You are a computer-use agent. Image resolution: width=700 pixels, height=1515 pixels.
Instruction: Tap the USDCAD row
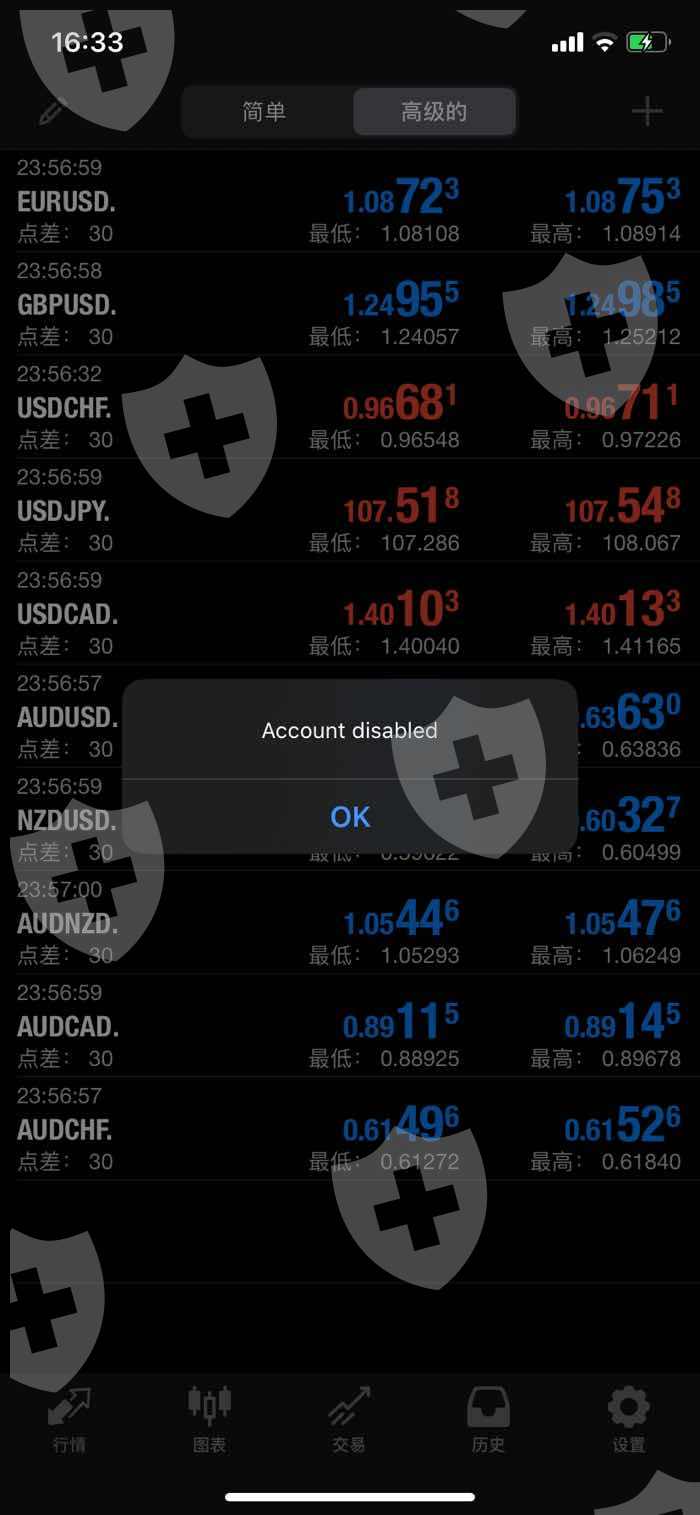pos(350,613)
